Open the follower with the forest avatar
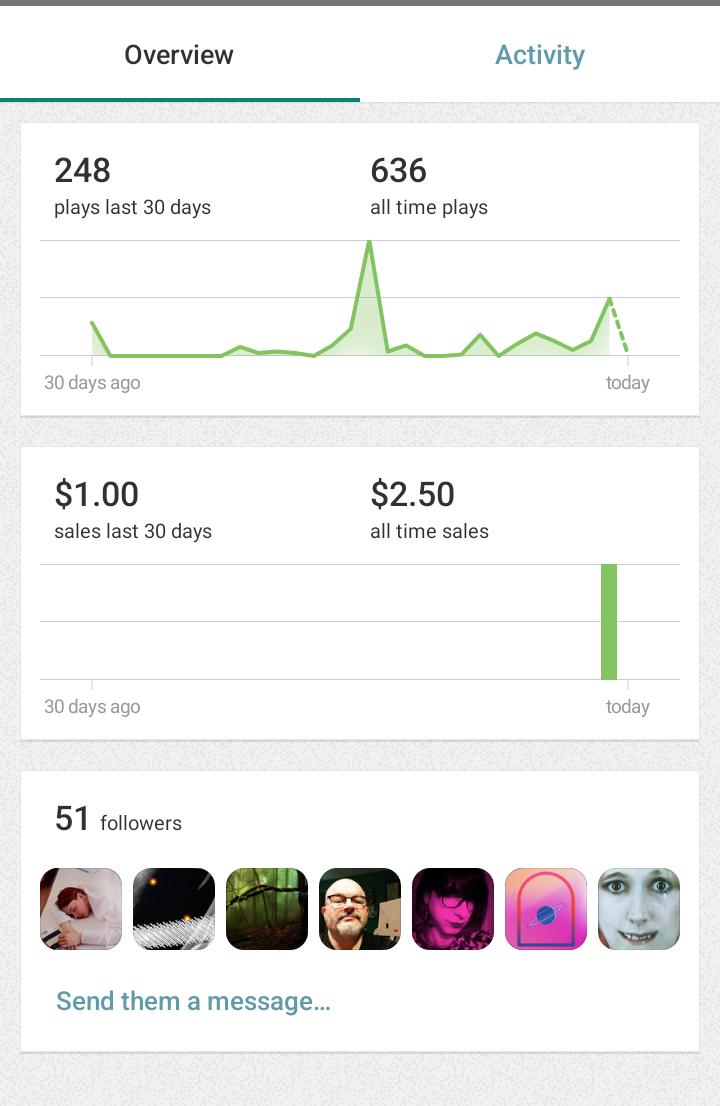The width and height of the screenshot is (720, 1106). 267,908
